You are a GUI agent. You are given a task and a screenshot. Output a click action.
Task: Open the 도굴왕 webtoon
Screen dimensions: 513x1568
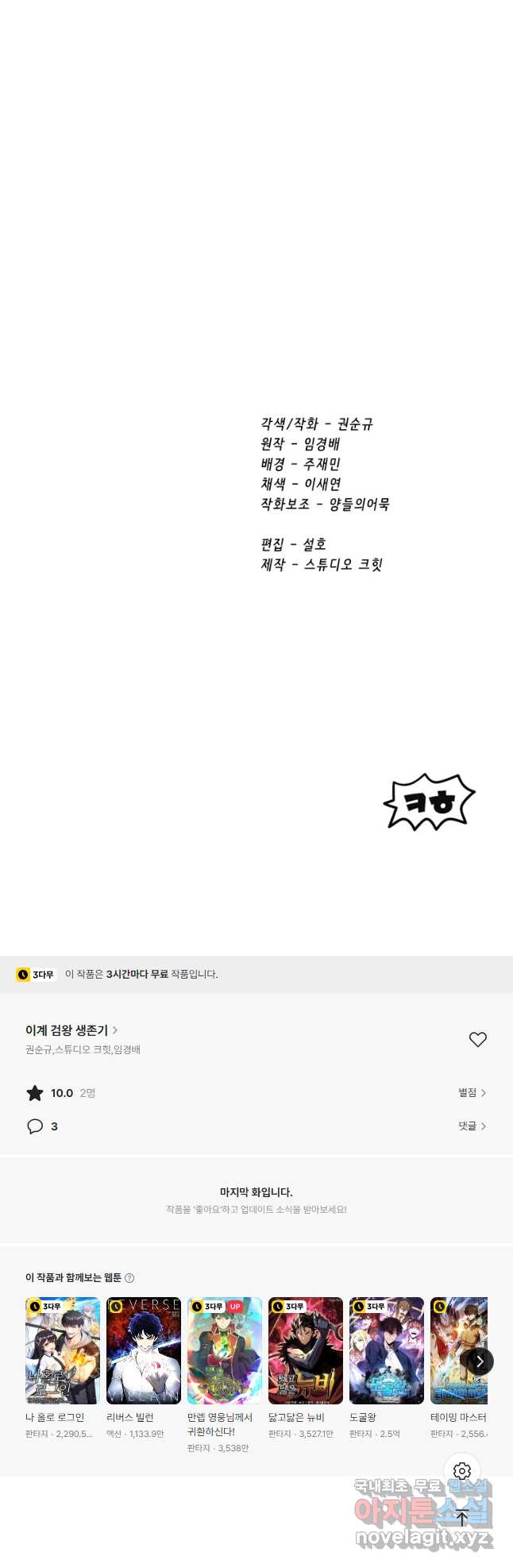[x=387, y=1350]
